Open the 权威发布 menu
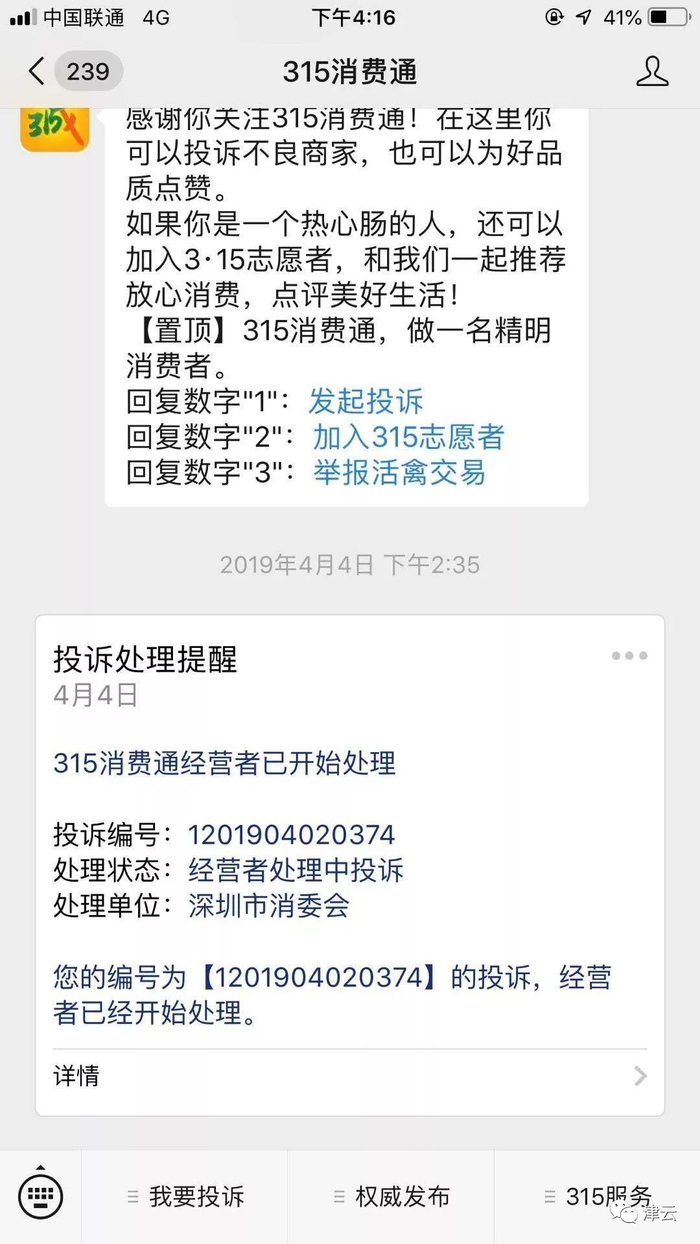700x1244 pixels. point(392,1197)
